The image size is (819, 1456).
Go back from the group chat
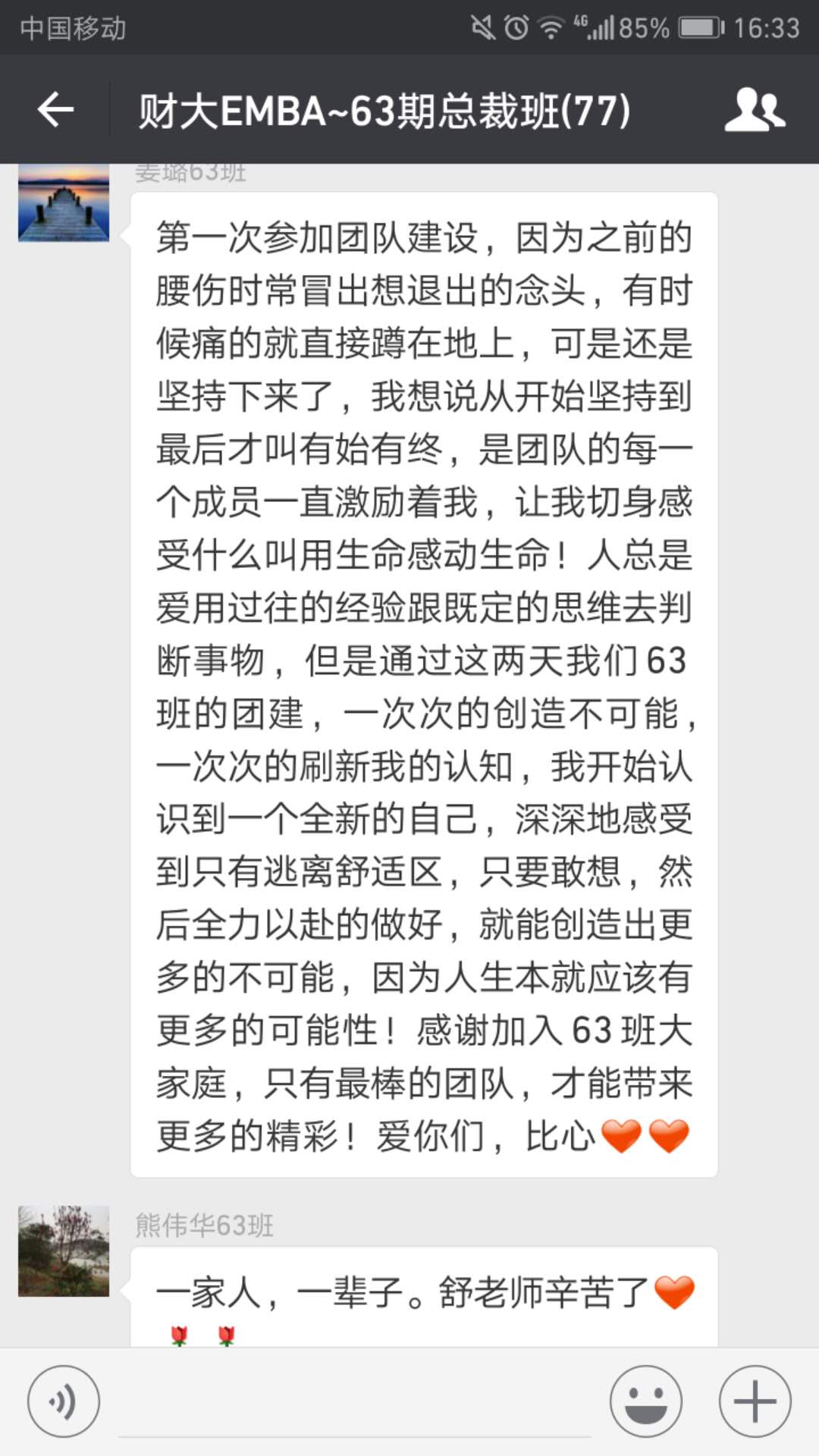click(55, 110)
